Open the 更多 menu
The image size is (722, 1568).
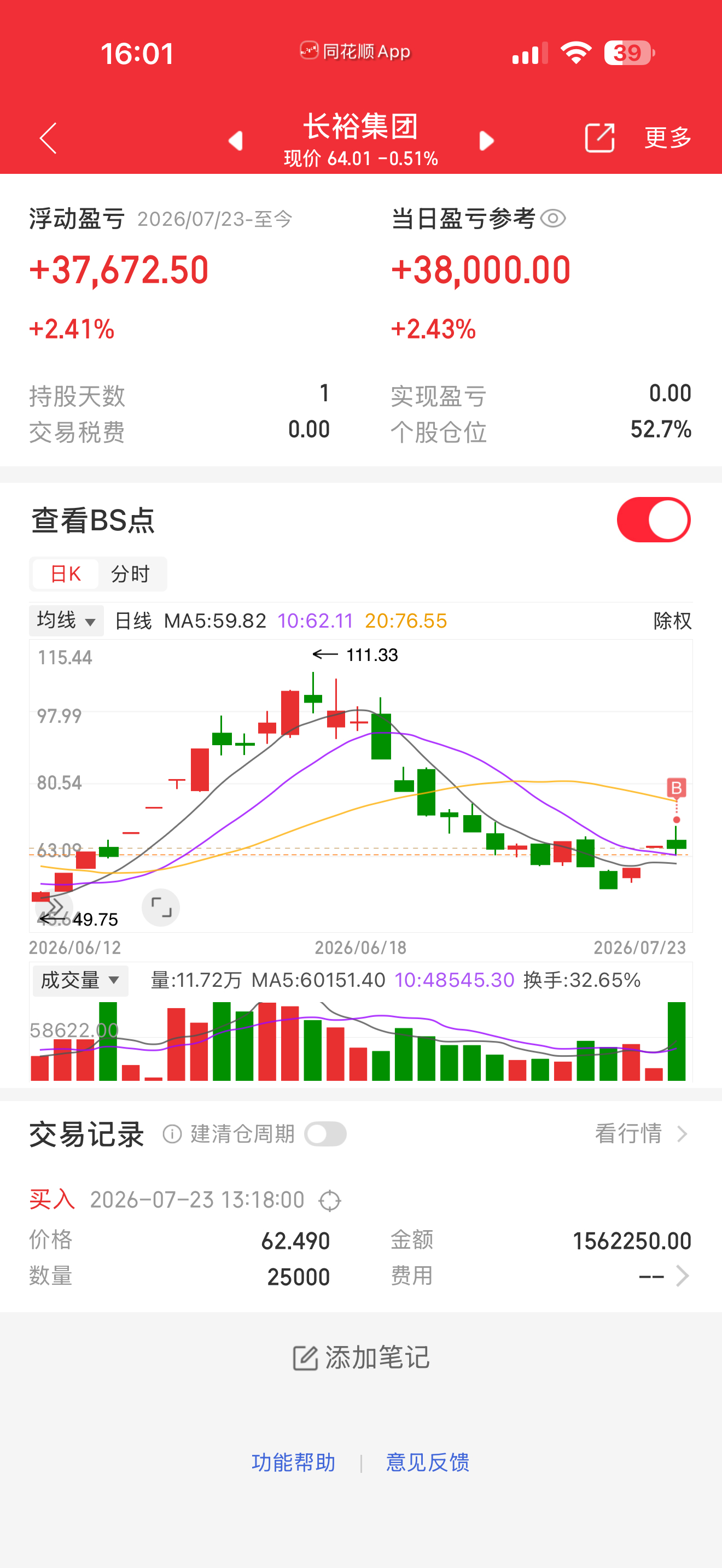(x=668, y=138)
